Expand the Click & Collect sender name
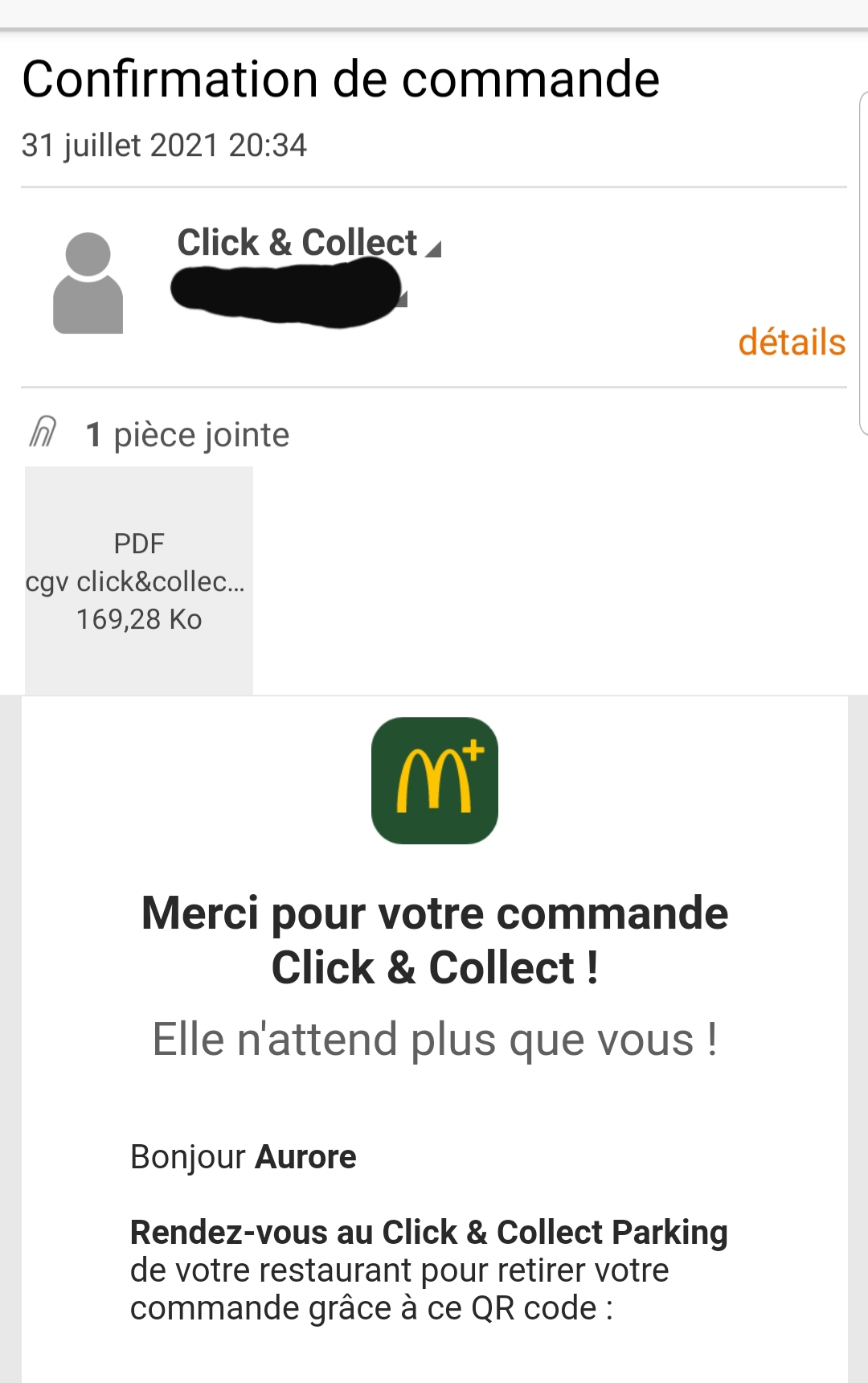The width and height of the screenshot is (868, 1383). pos(309,243)
